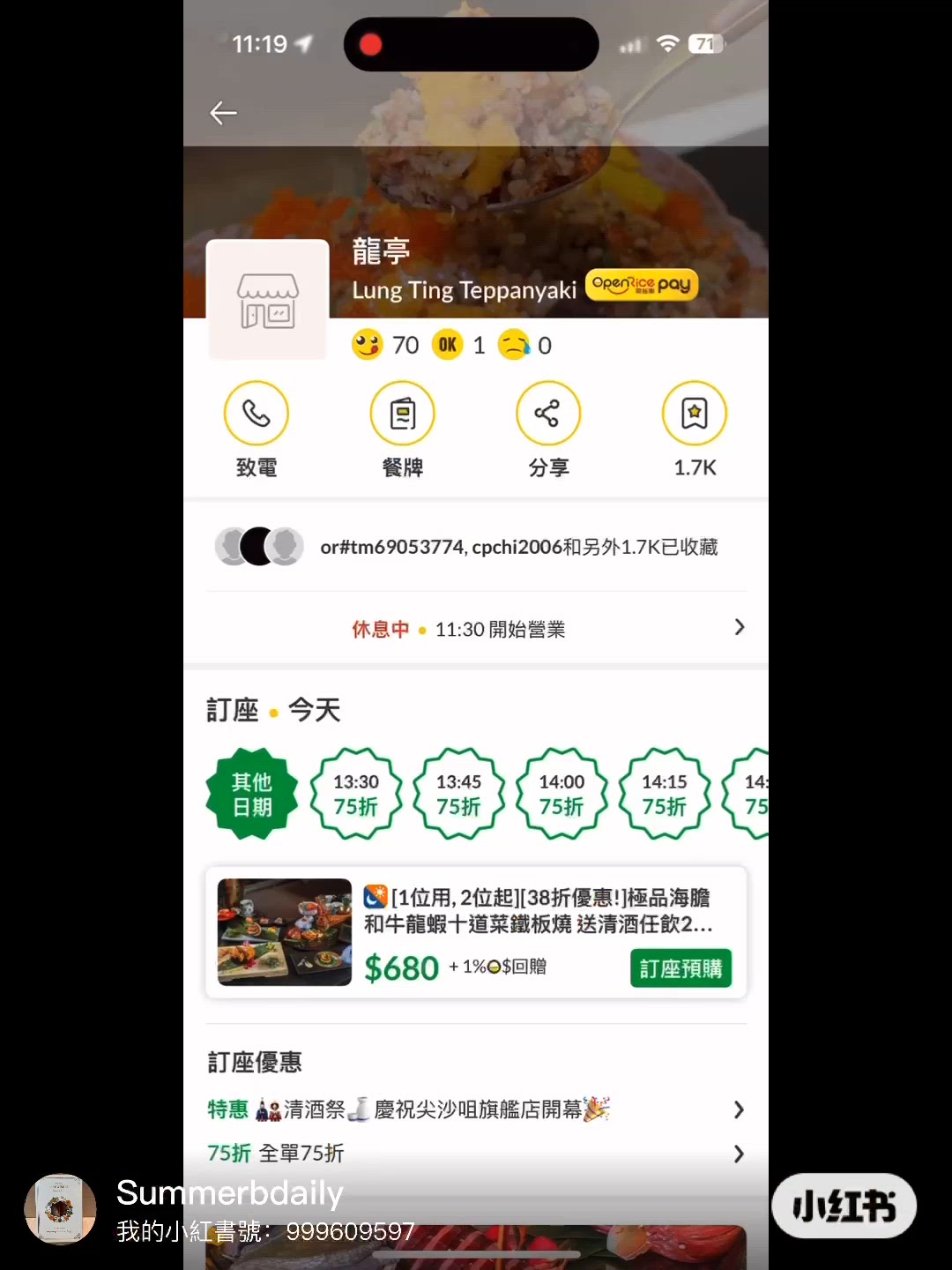The height and width of the screenshot is (1270, 952).
Task: Click the OpenRice Pay badge
Action: pyautogui.click(x=641, y=285)
